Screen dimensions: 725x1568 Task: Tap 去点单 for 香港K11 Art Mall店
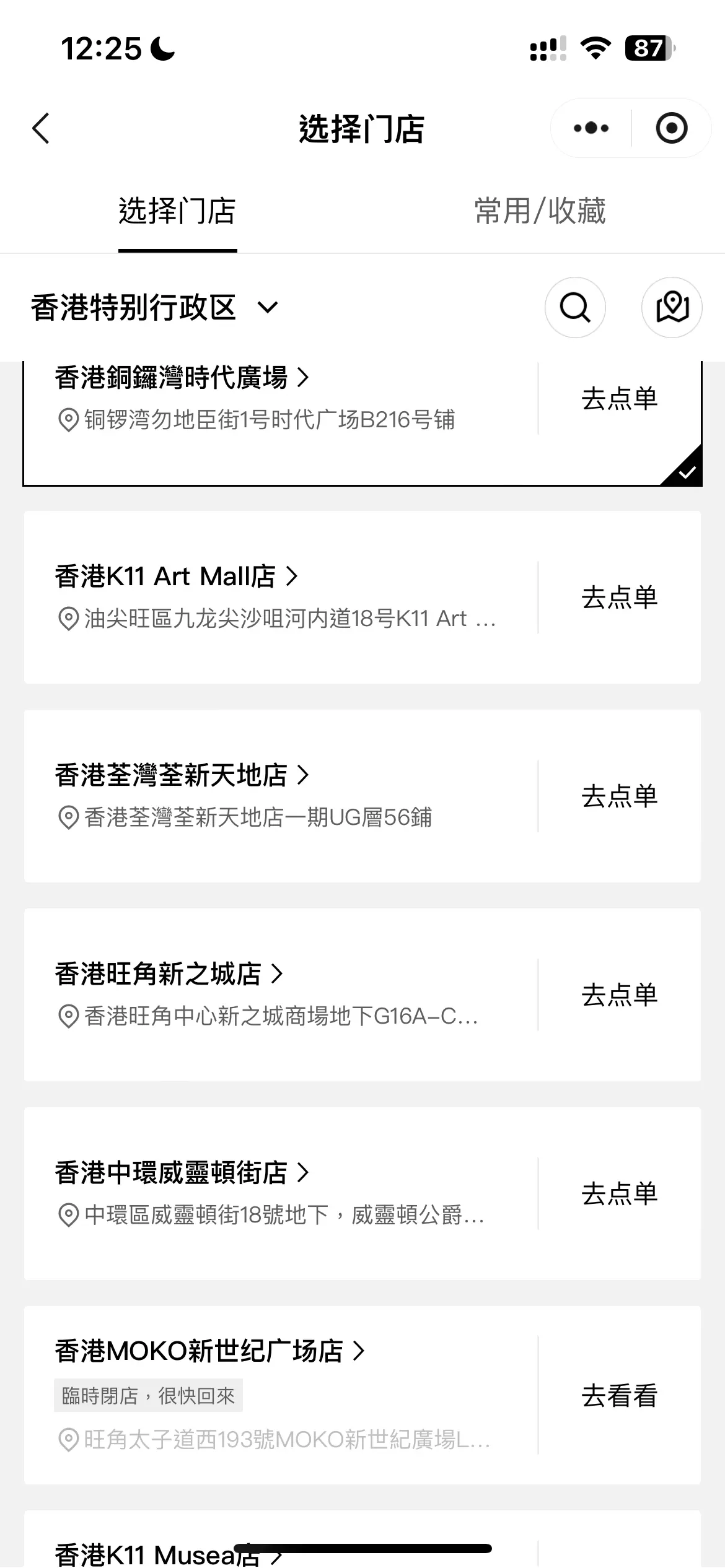(620, 597)
